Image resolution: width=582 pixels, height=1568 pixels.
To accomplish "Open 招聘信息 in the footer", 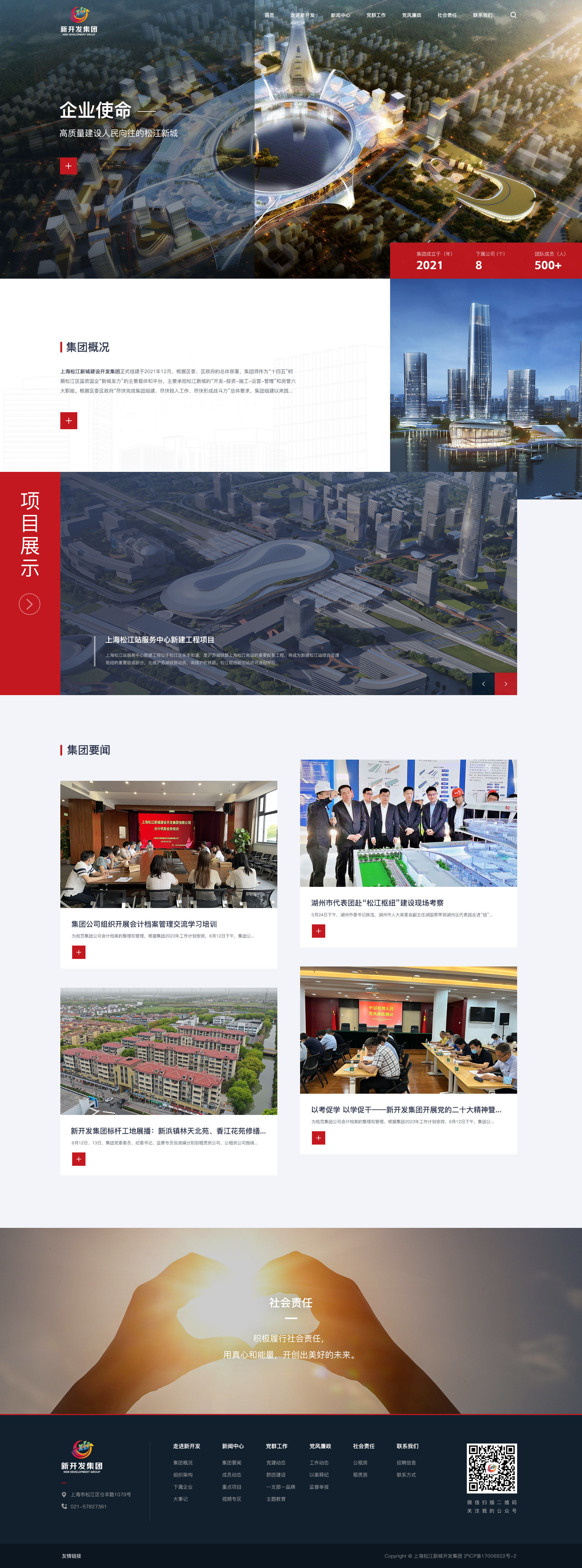I will [406, 1463].
